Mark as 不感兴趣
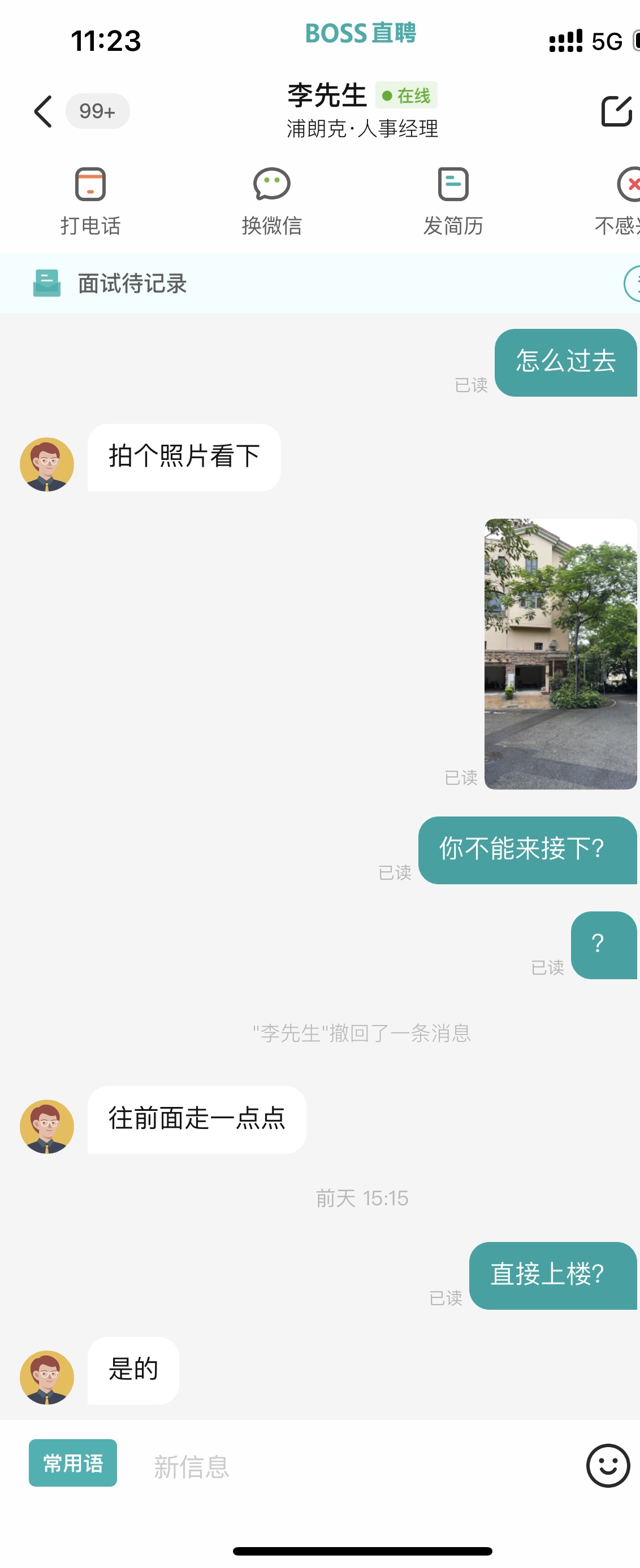 (624, 201)
